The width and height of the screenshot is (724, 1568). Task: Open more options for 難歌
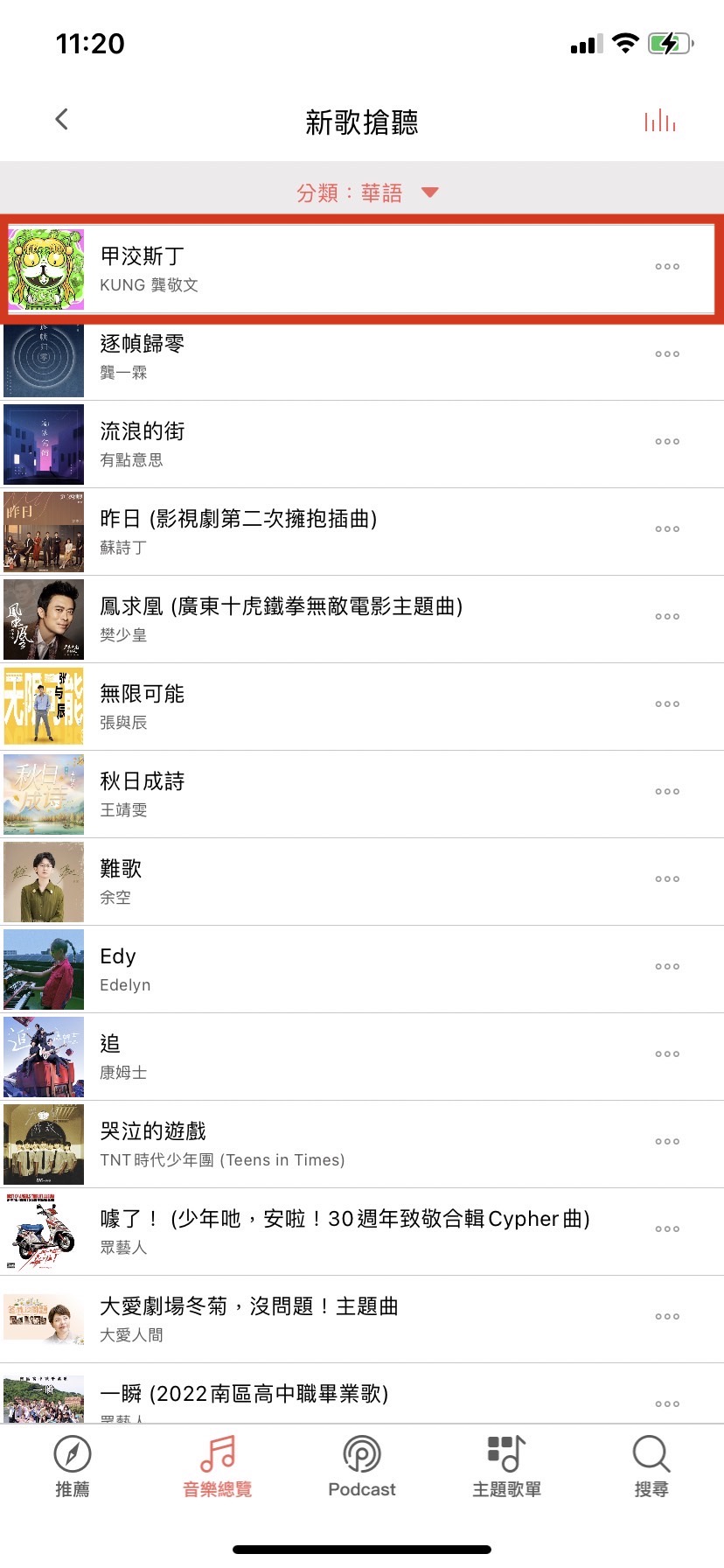[x=667, y=879]
